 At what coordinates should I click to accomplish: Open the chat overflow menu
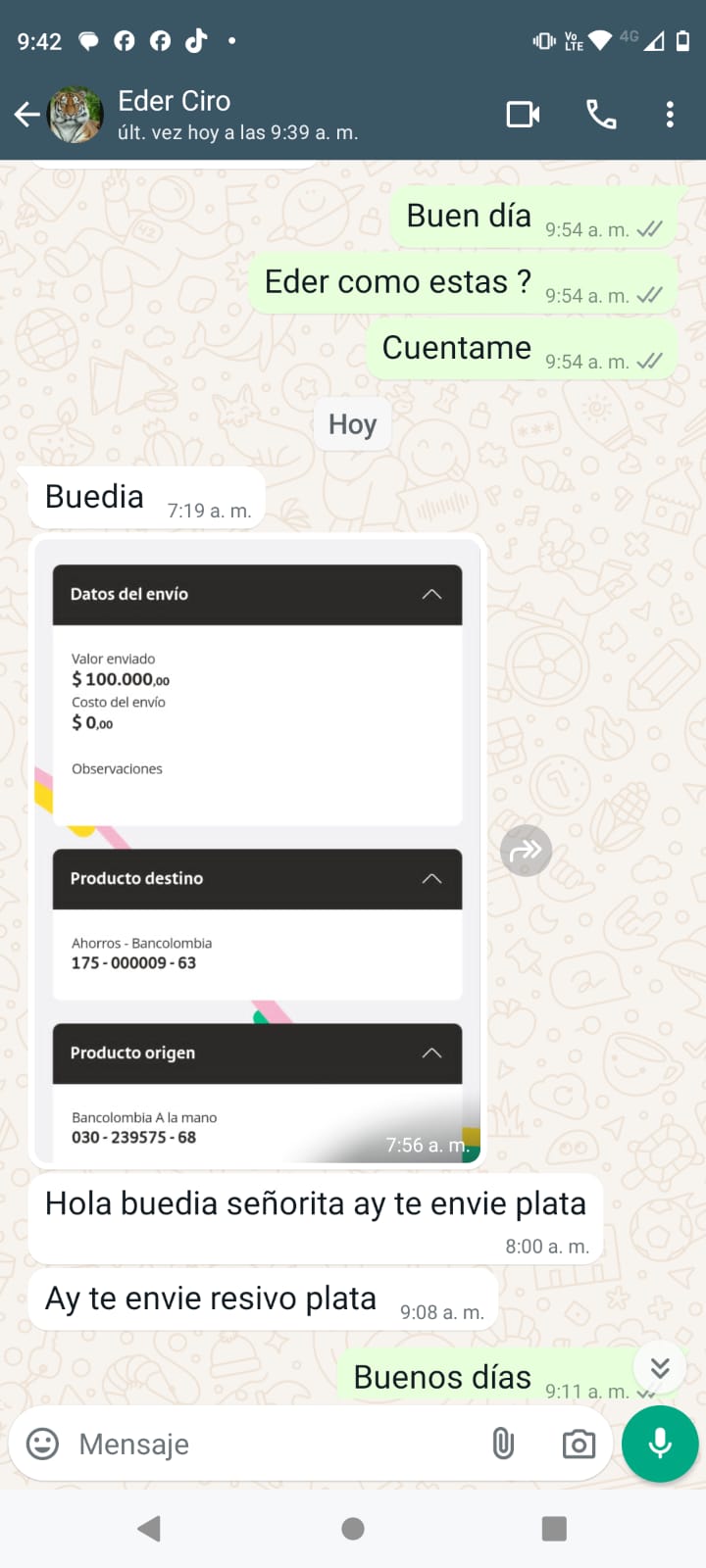coord(670,115)
